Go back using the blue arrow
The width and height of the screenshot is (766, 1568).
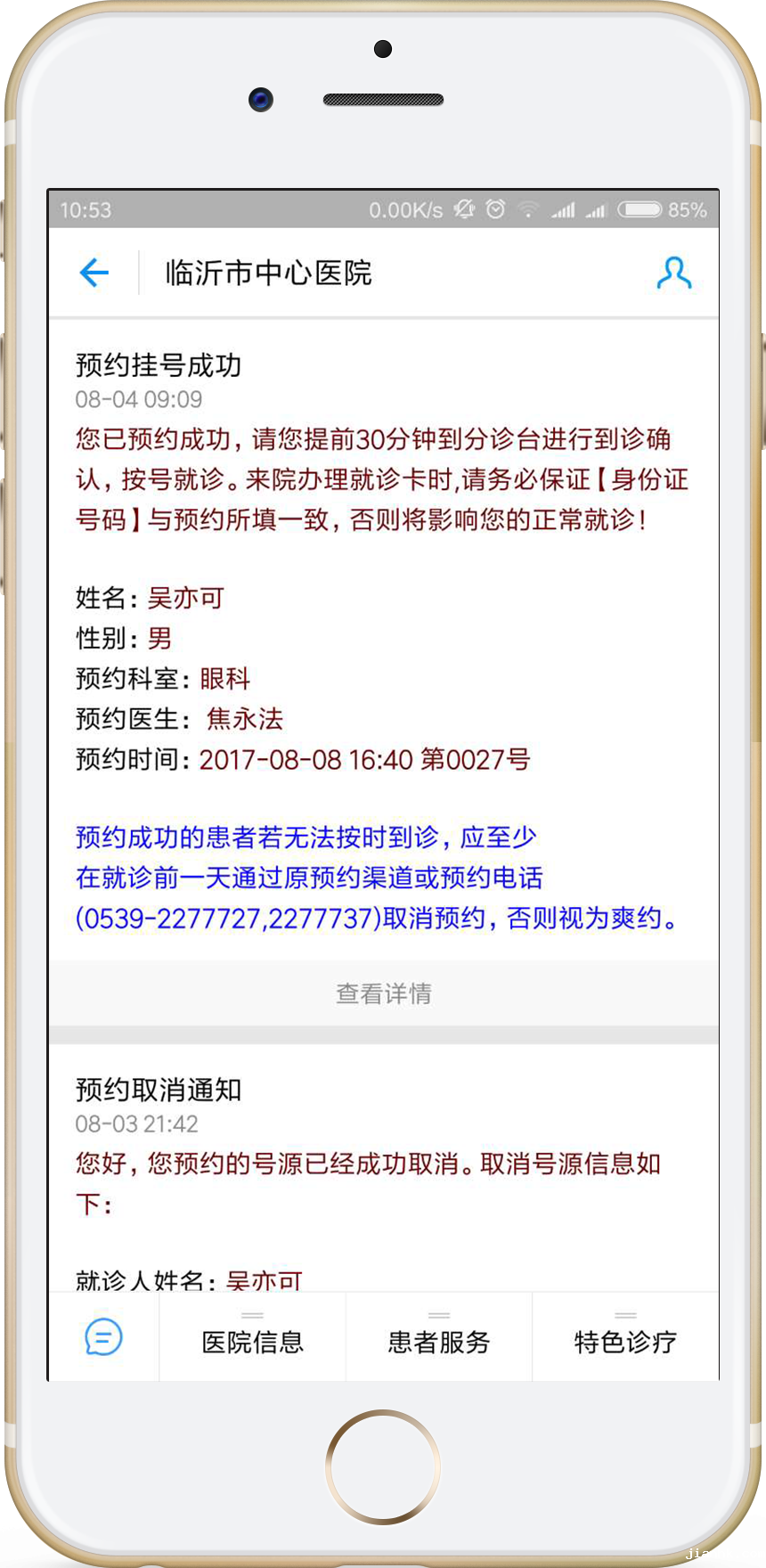pyautogui.click(x=94, y=273)
